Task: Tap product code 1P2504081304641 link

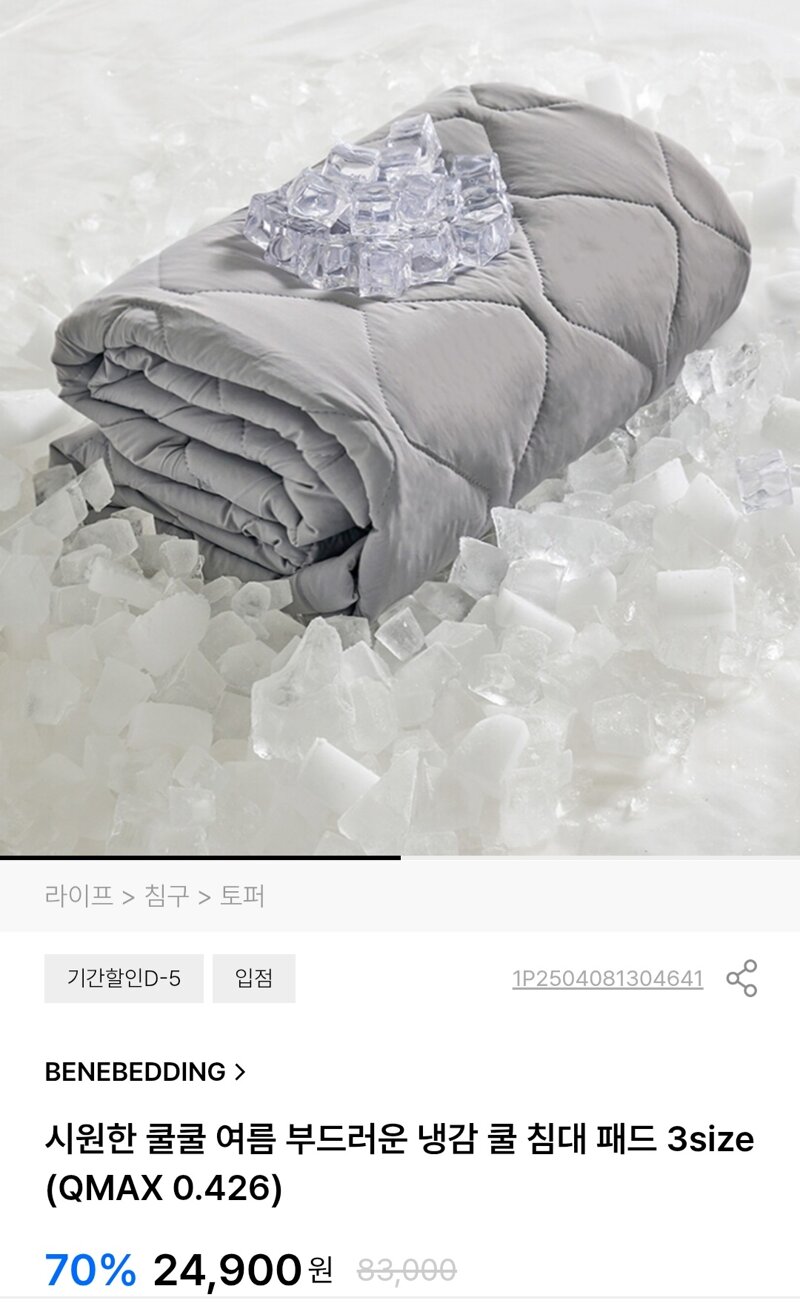Action: pyautogui.click(x=607, y=979)
